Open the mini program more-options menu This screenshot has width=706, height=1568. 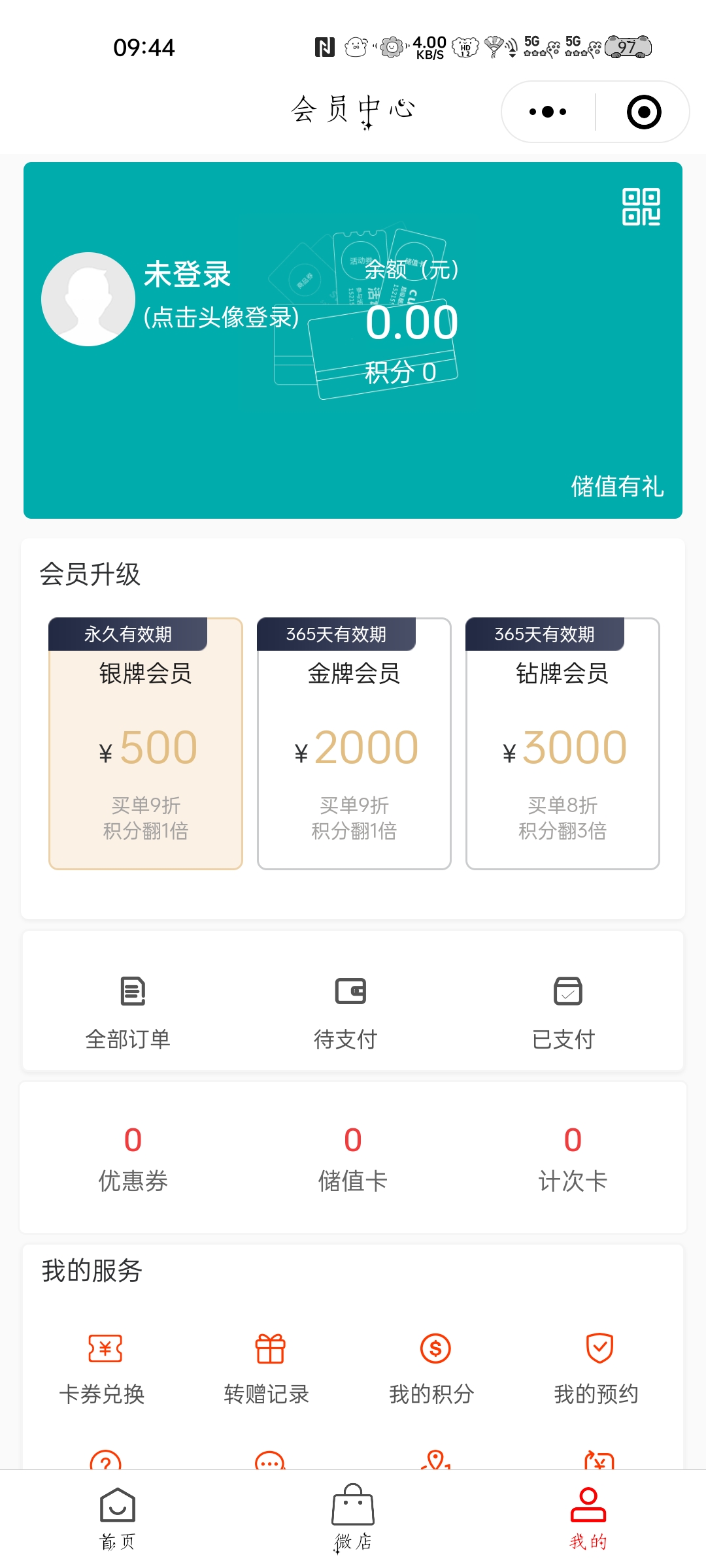(x=548, y=112)
